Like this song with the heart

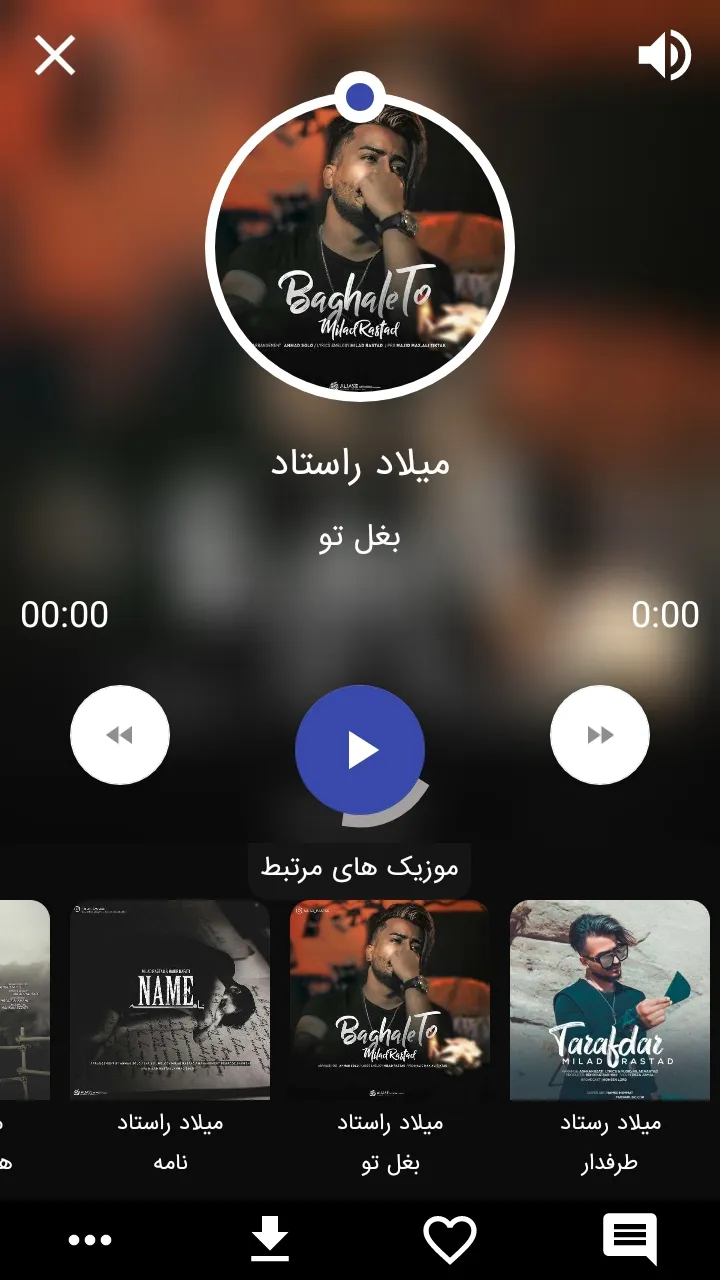[x=449, y=1240]
